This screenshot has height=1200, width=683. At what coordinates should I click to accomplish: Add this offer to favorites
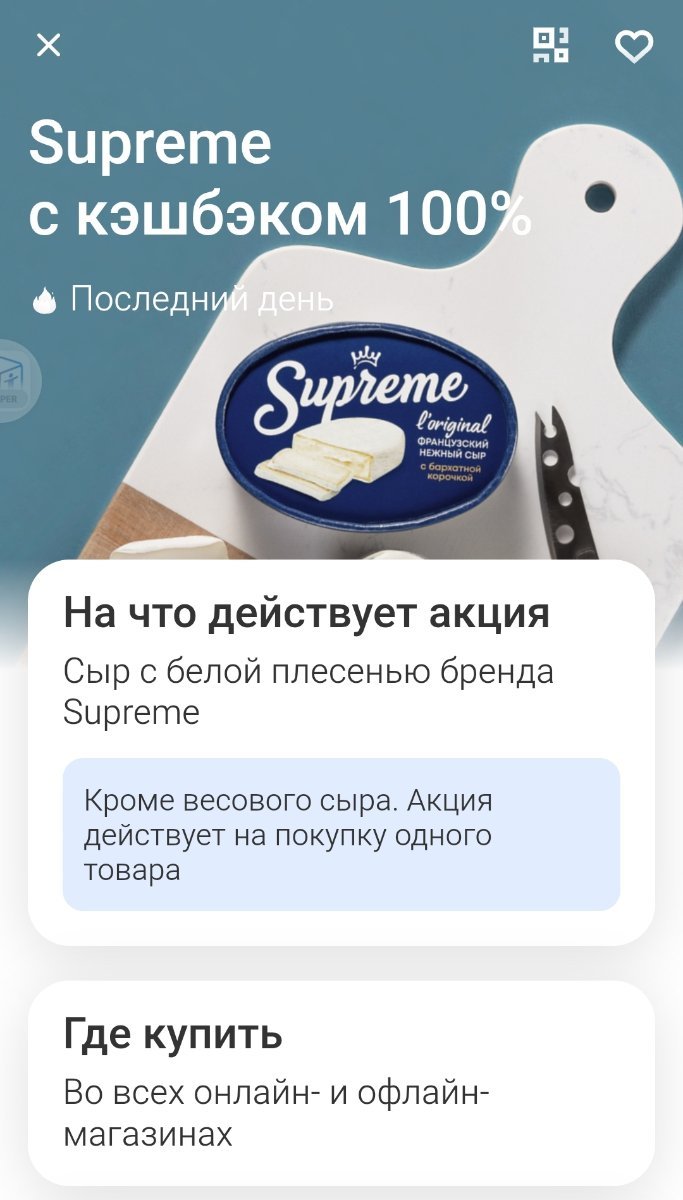(x=633, y=46)
